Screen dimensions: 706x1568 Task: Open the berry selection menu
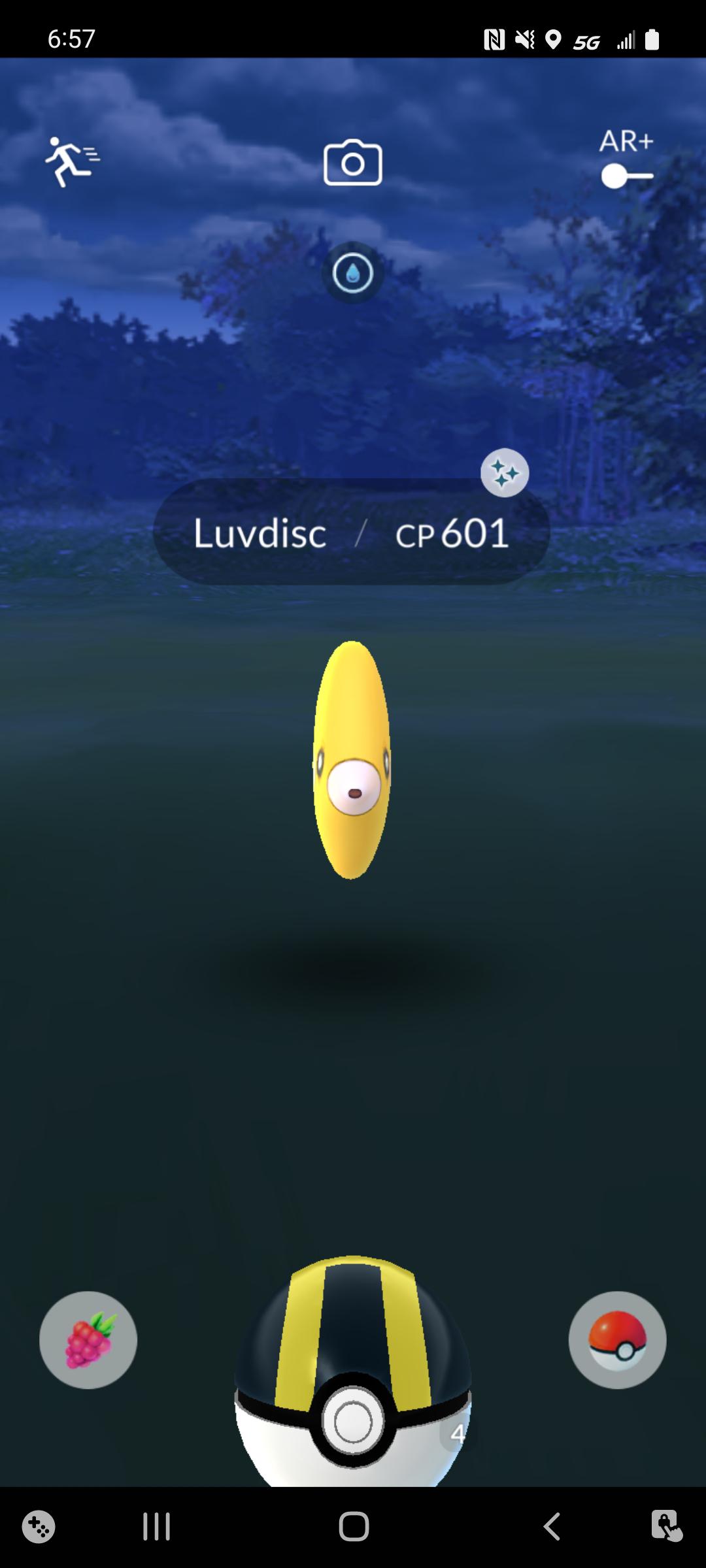(x=88, y=1339)
